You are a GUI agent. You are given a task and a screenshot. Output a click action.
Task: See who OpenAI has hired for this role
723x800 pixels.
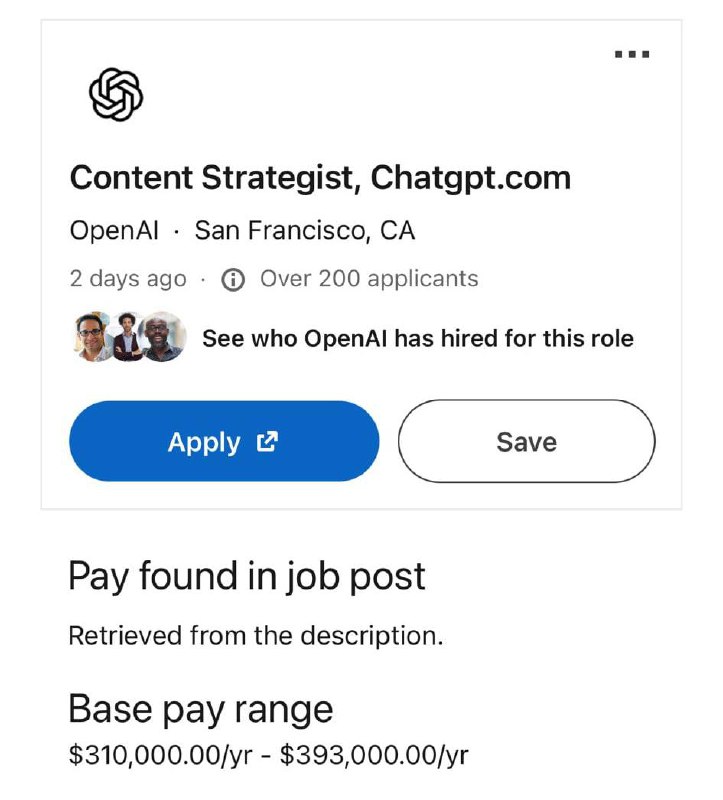[417, 338]
